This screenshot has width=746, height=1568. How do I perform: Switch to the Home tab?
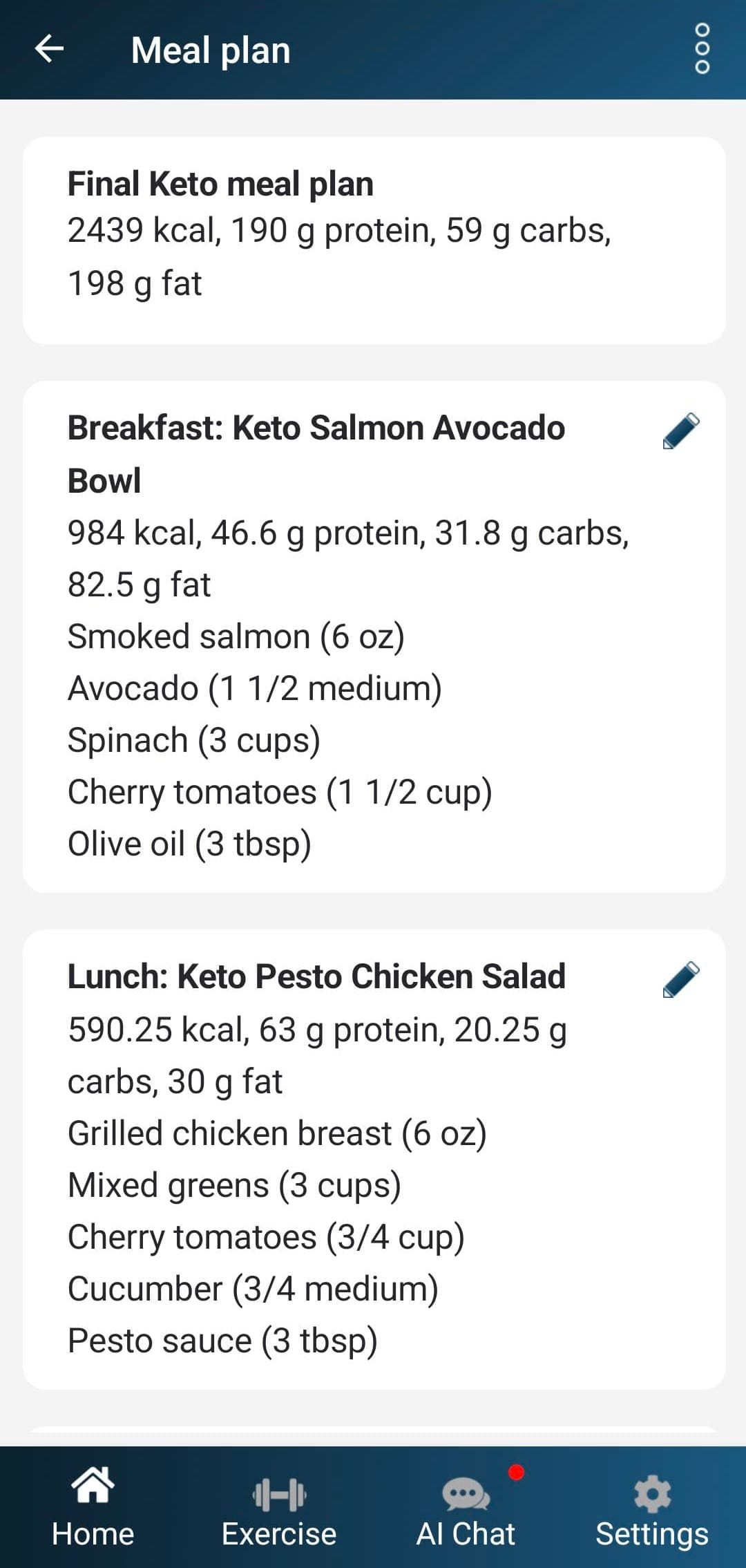click(93, 1507)
